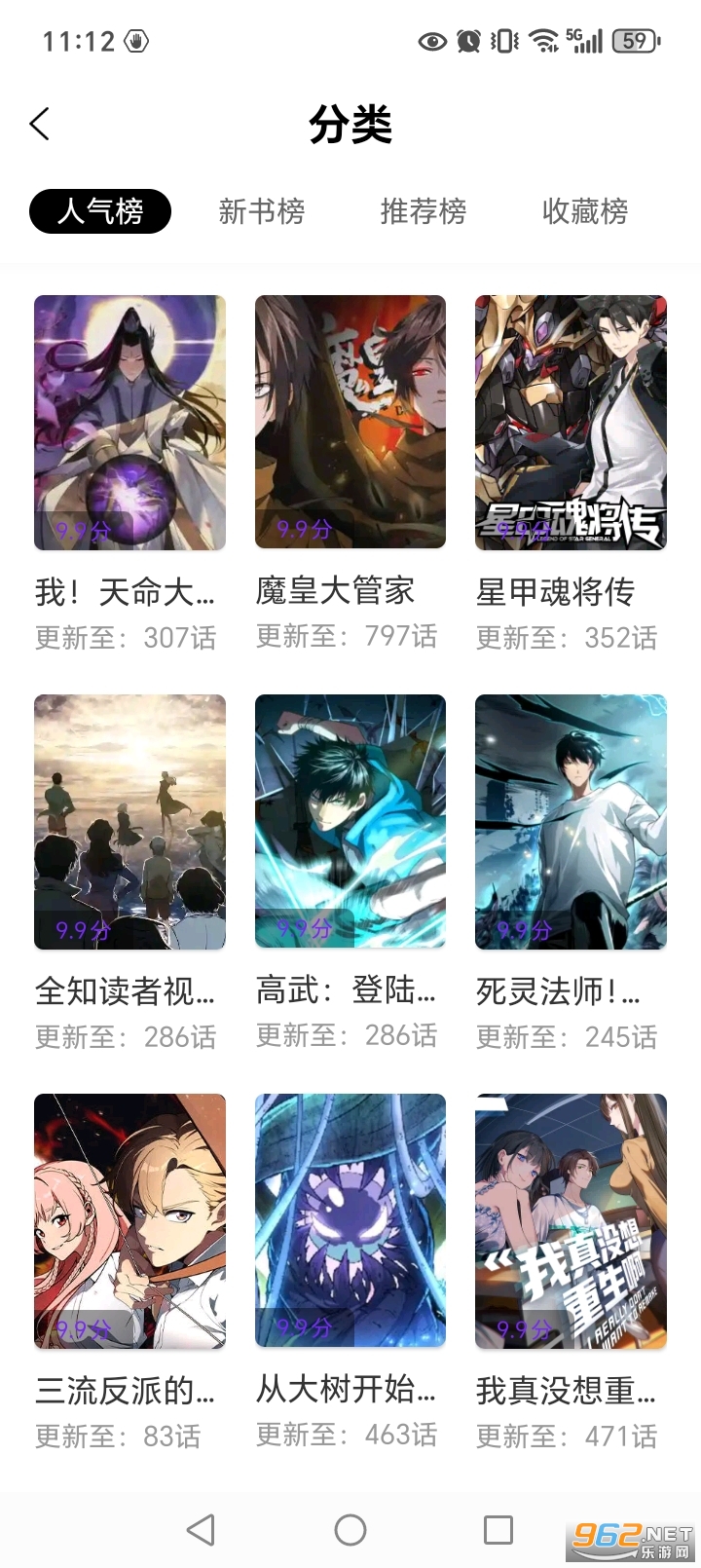
Task: Tap the back arrow at top left
Action: [39, 124]
